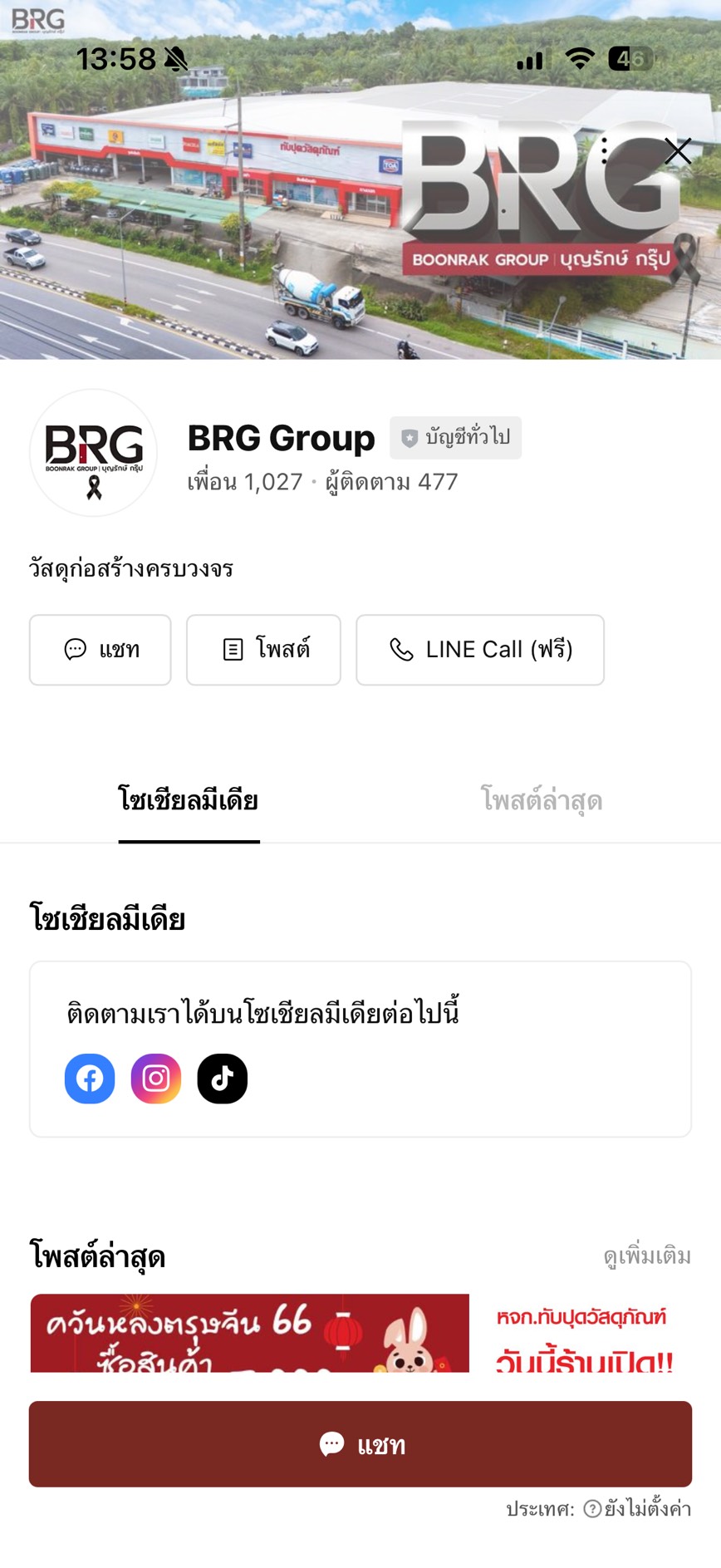This screenshot has height=1568, width=721.
Task: Open the โพสต์ button
Action: point(263,650)
